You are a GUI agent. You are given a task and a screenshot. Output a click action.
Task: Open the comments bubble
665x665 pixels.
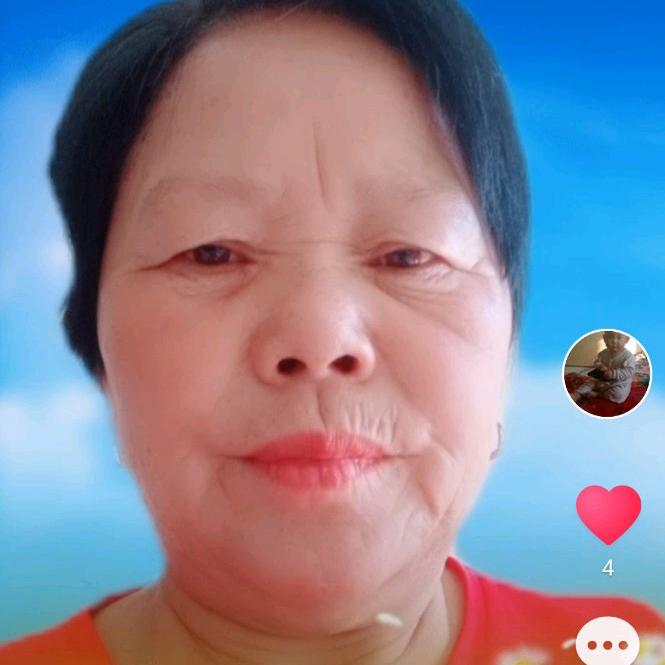point(607,643)
